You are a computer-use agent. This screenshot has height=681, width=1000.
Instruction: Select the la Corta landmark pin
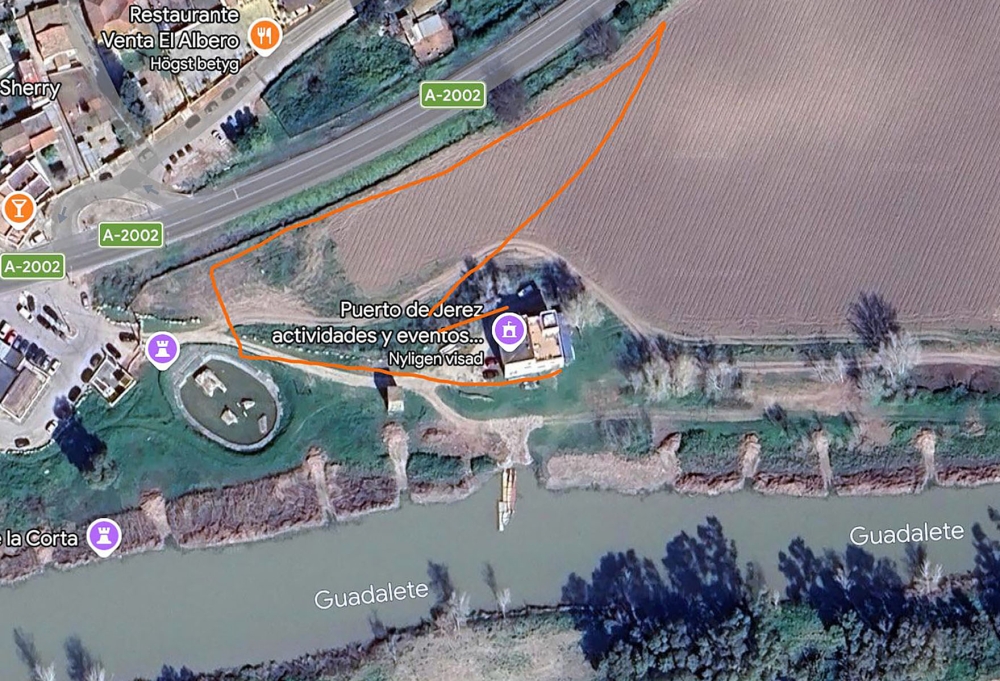103,534
